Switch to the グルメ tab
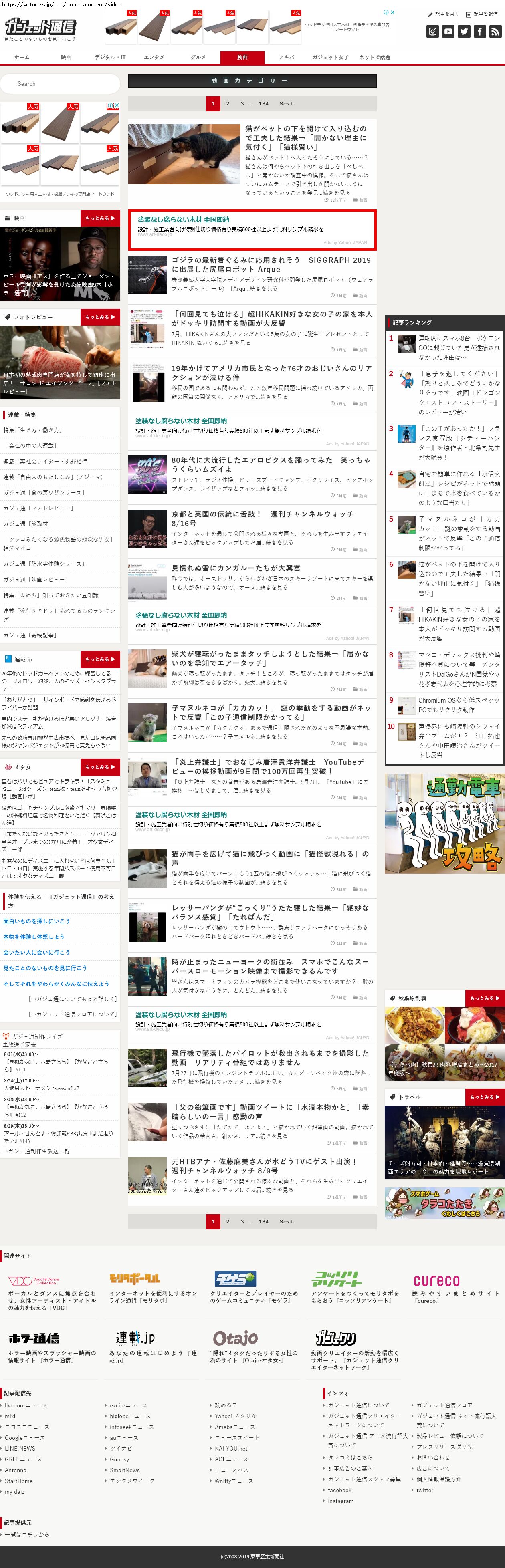 coord(198,57)
